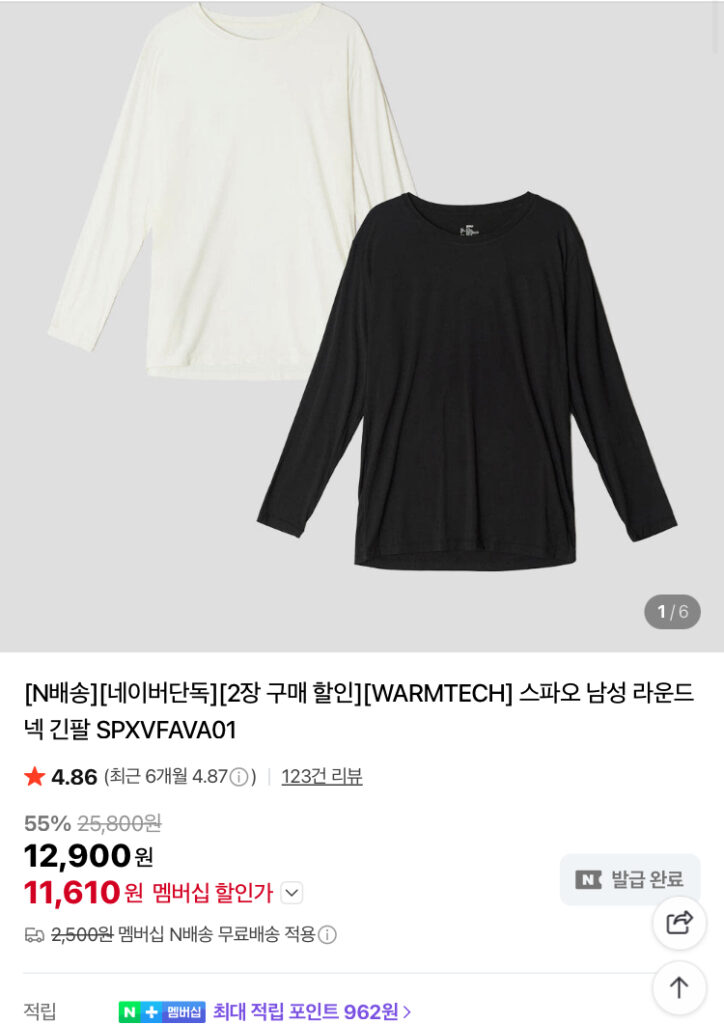Expand the coupon 발급 완료 section
This screenshot has height=1024, width=724.
[628, 879]
